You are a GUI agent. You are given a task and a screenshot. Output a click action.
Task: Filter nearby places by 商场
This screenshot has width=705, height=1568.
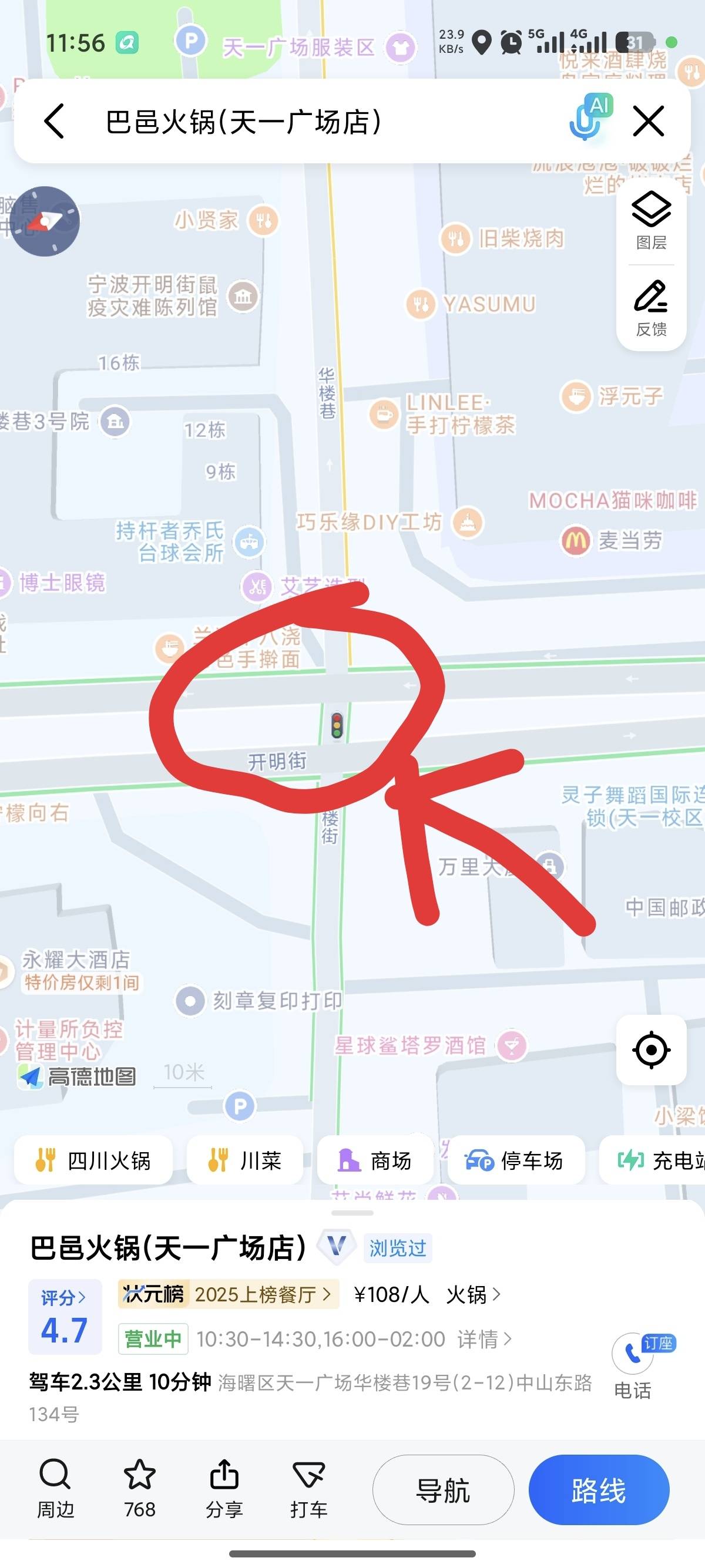point(374,1160)
